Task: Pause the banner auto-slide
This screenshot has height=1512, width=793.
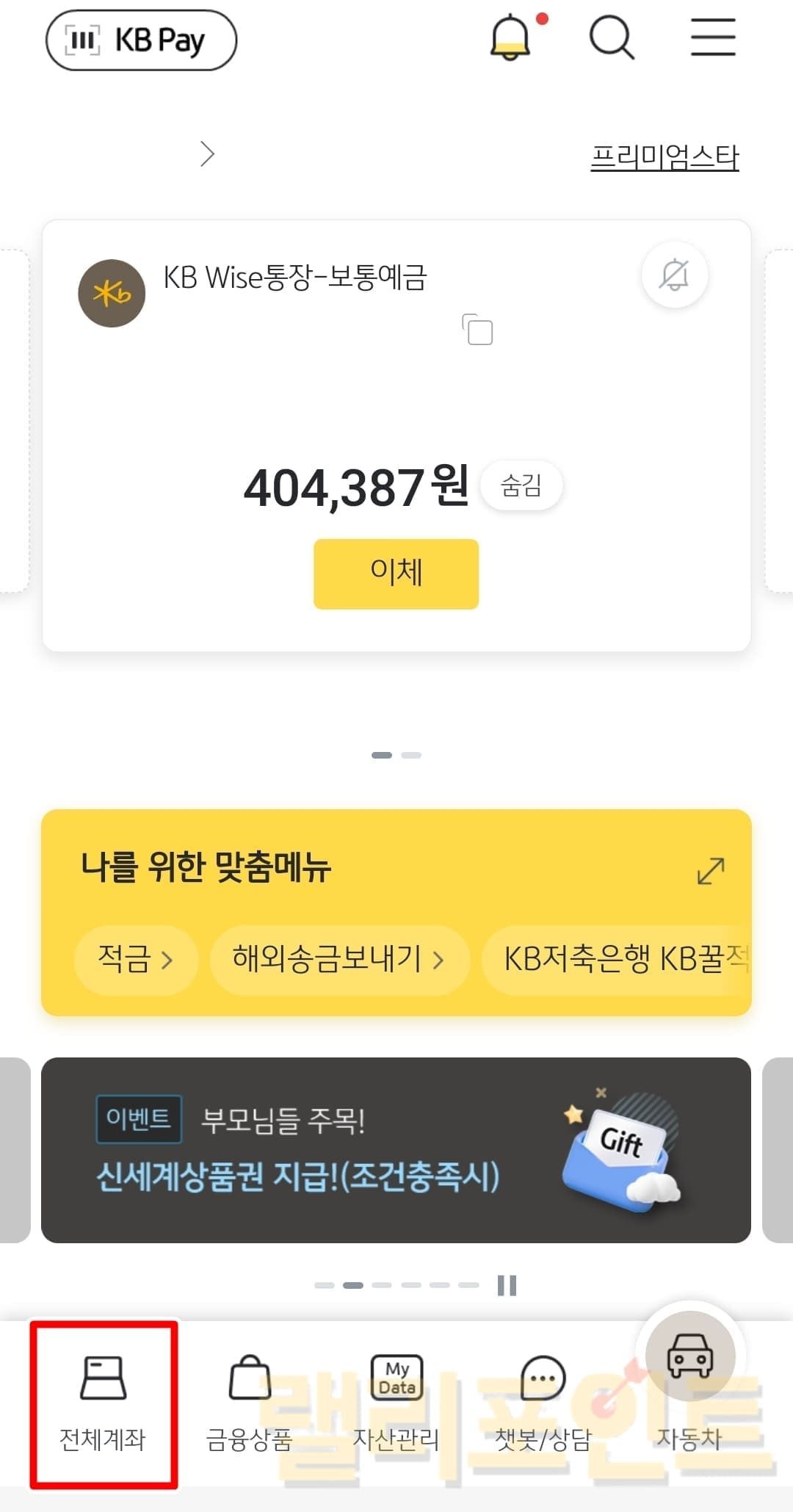Action: coord(507,1286)
